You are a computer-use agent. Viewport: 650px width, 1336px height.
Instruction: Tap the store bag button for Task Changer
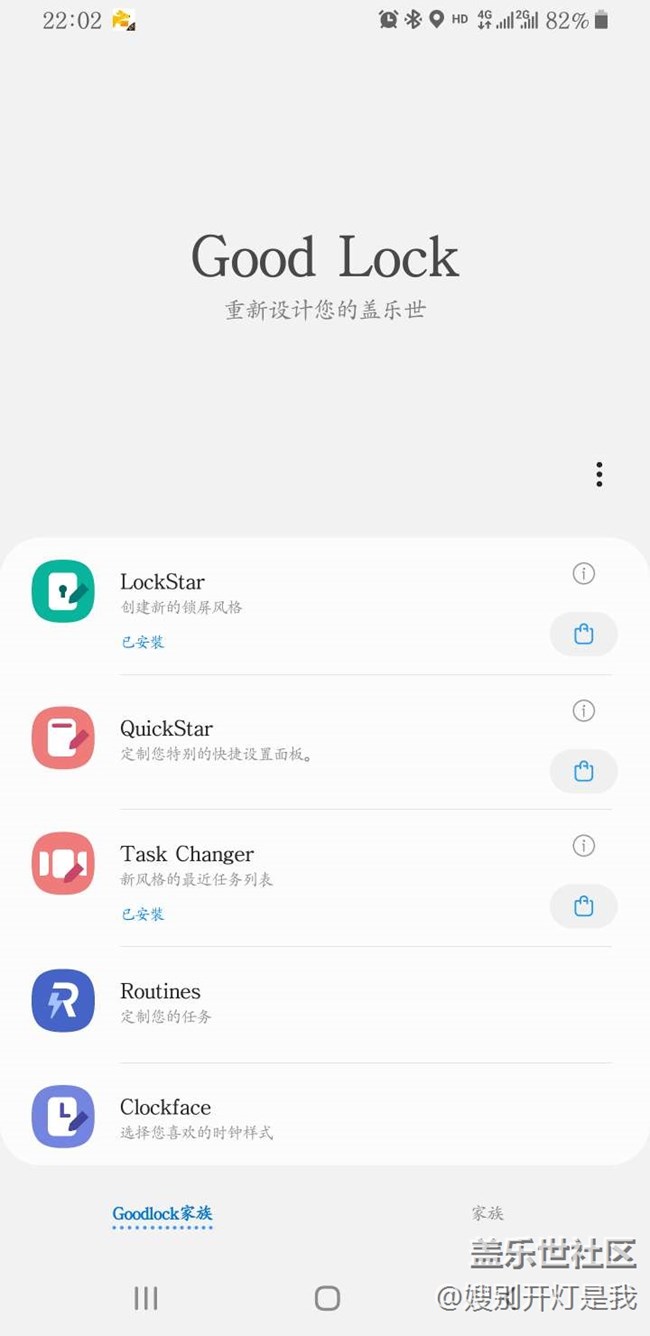[x=584, y=906]
